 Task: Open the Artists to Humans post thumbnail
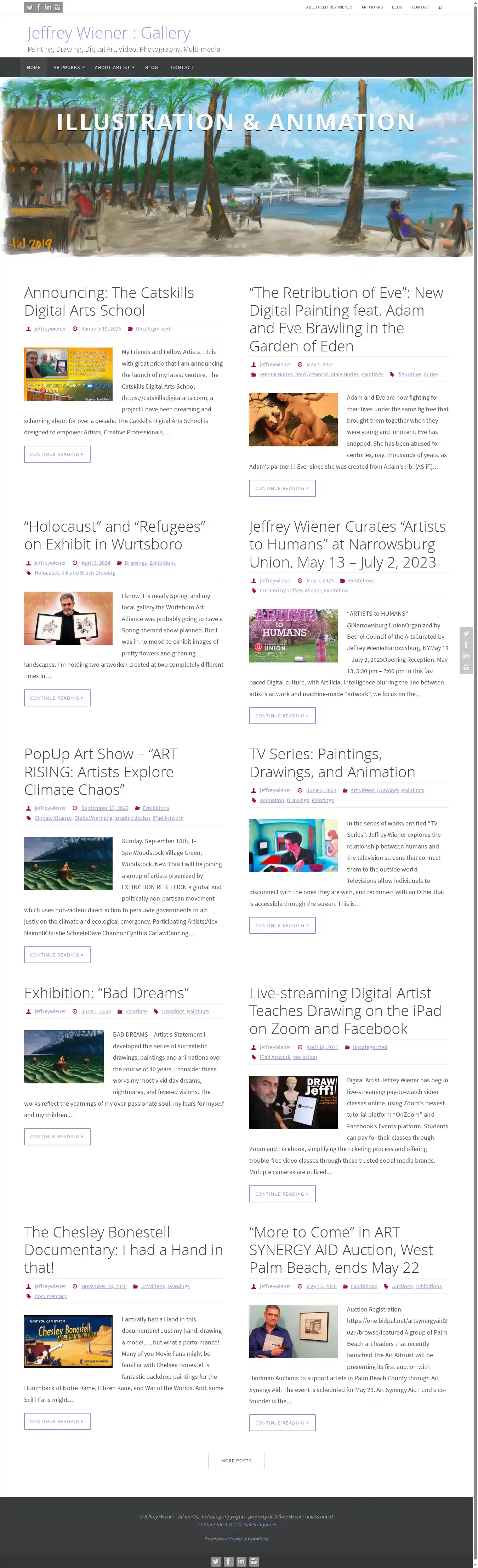(x=293, y=636)
